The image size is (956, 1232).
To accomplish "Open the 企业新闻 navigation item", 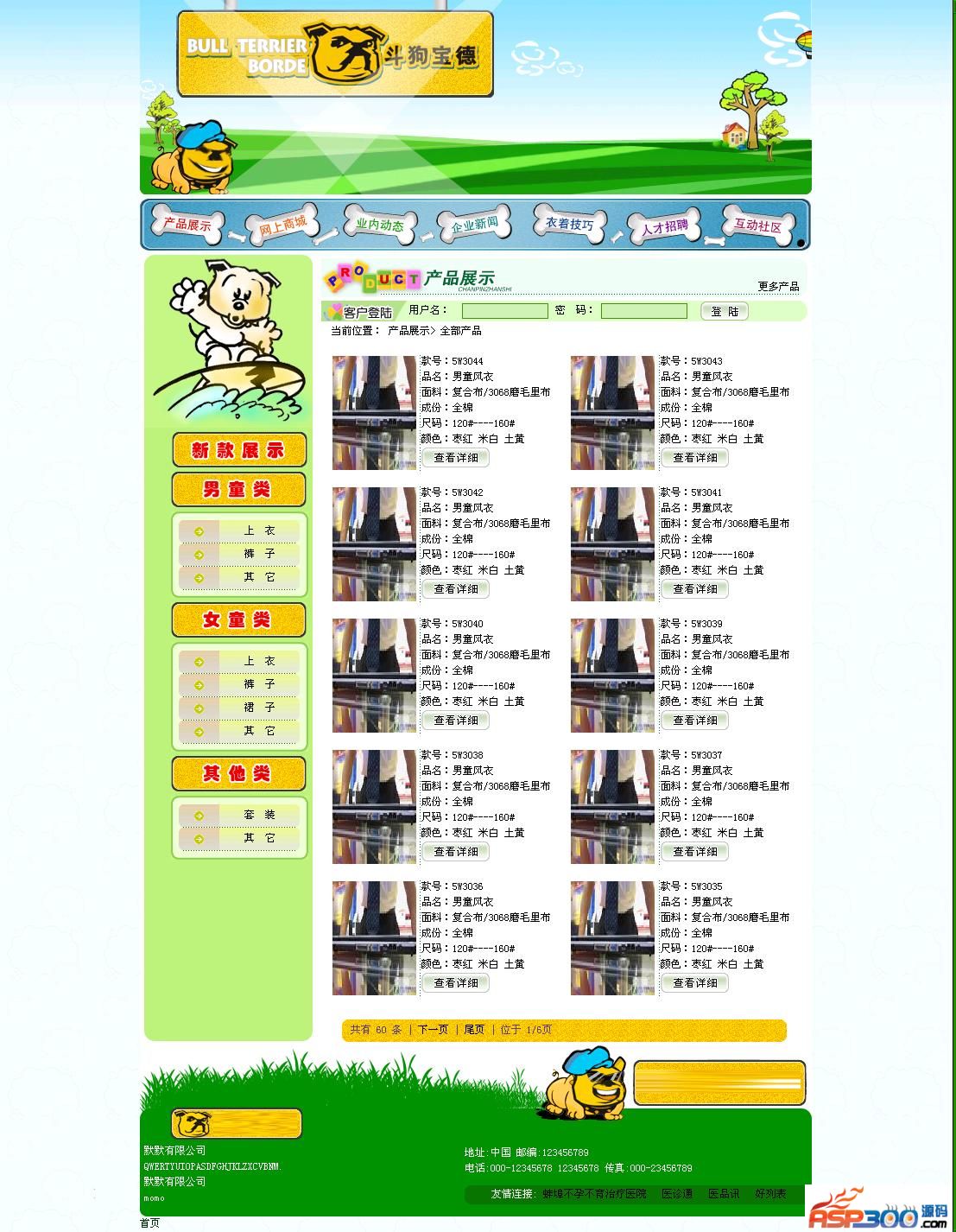I will click(474, 225).
